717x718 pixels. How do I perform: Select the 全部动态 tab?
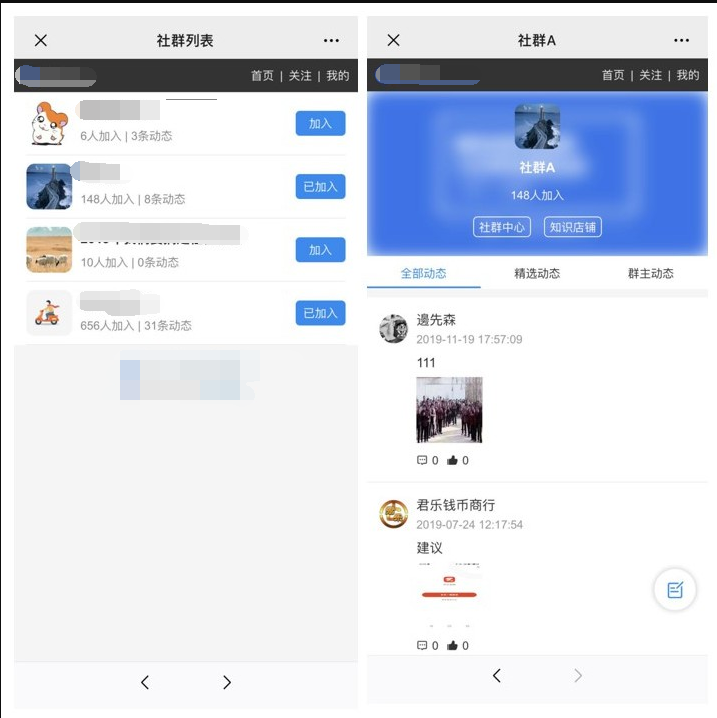(423, 273)
